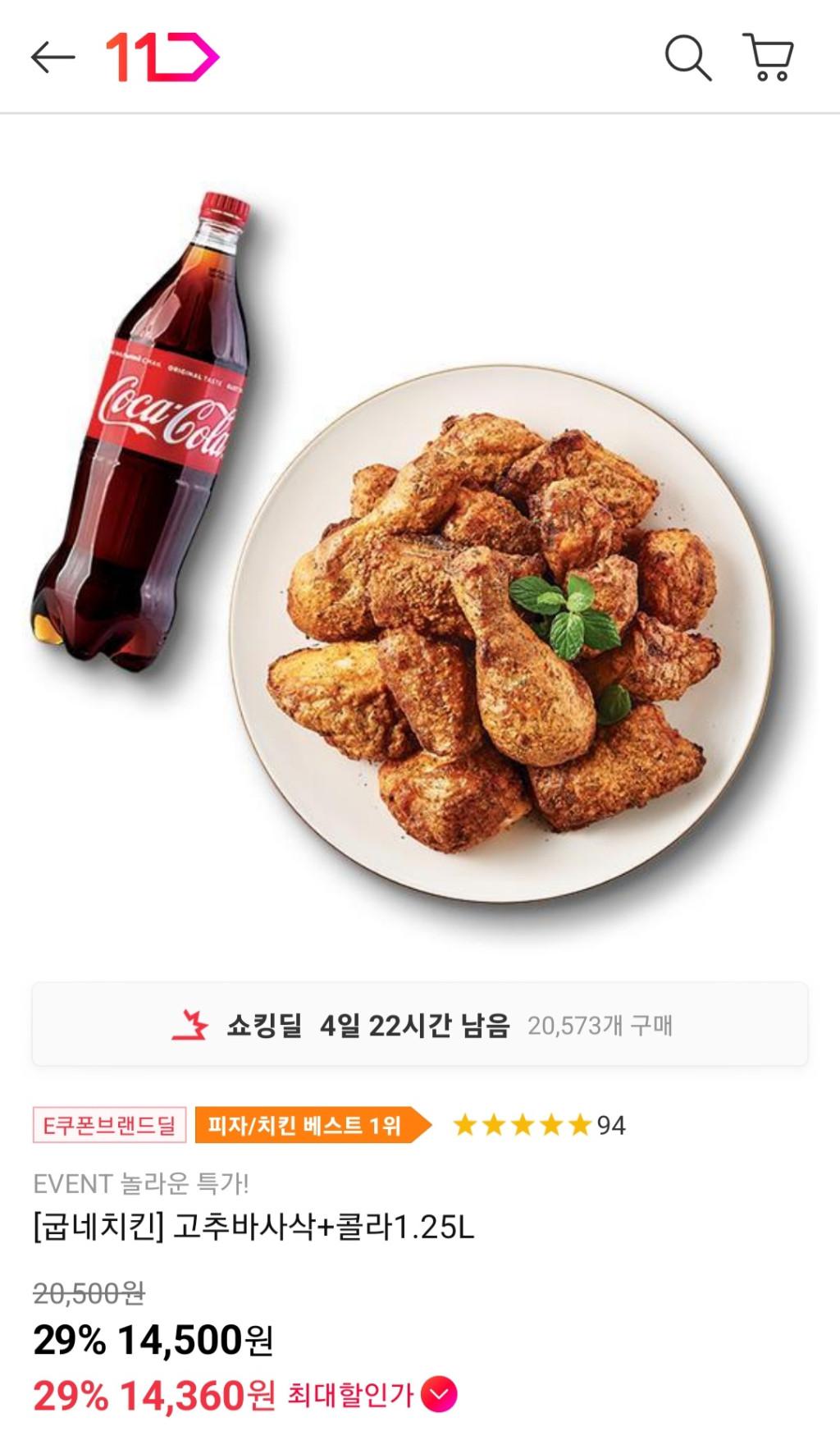View the star rating reviews
The width and height of the screenshot is (840, 1431).
pos(538,1125)
